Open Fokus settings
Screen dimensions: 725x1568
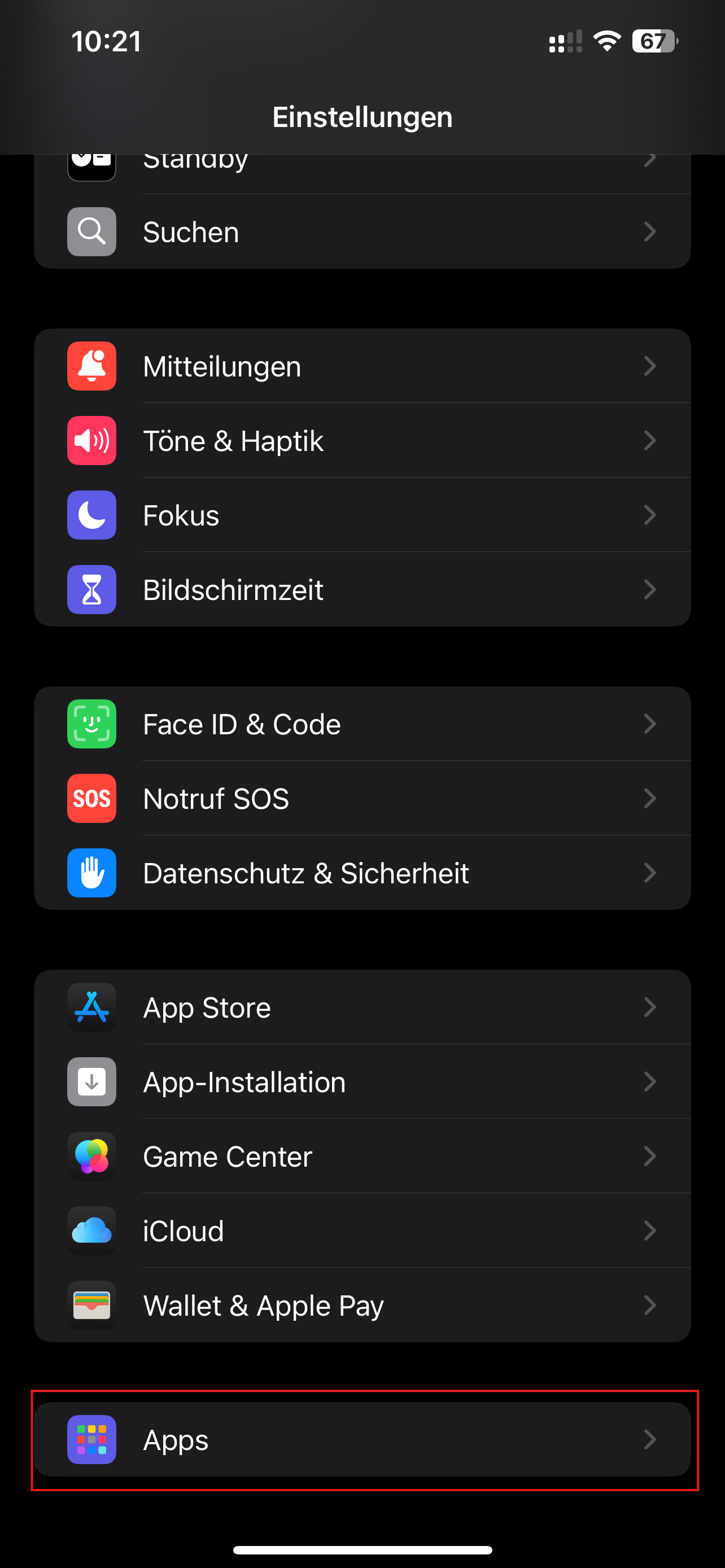[x=362, y=515]
